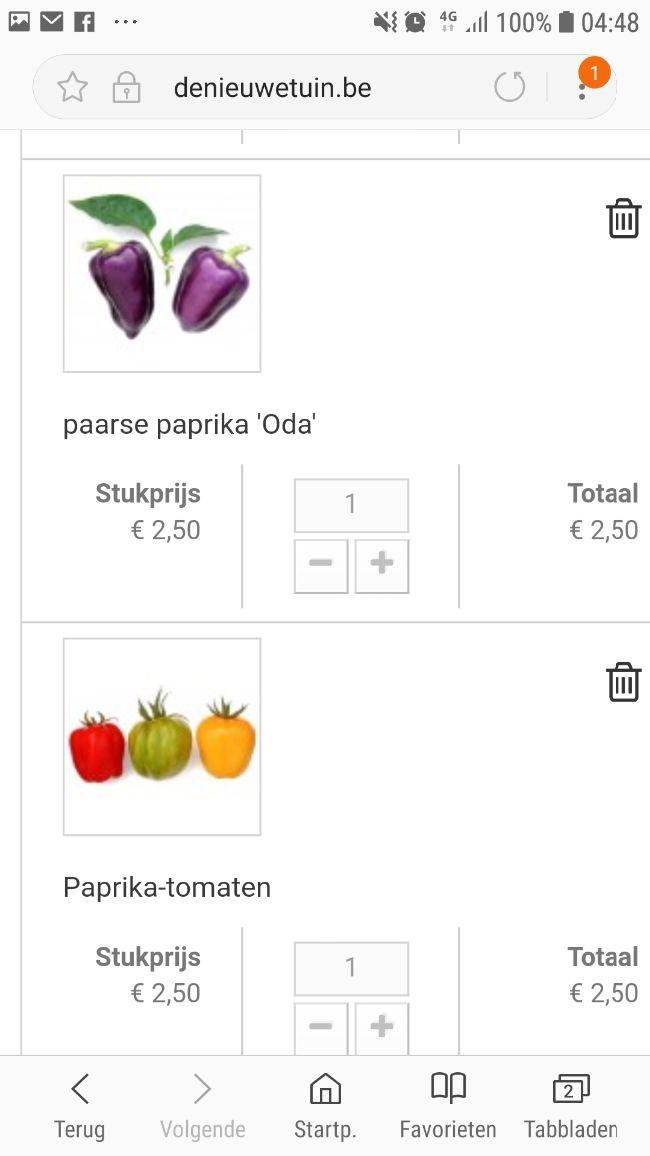Reload the denieuwetuin.be page

click(509, 88)
